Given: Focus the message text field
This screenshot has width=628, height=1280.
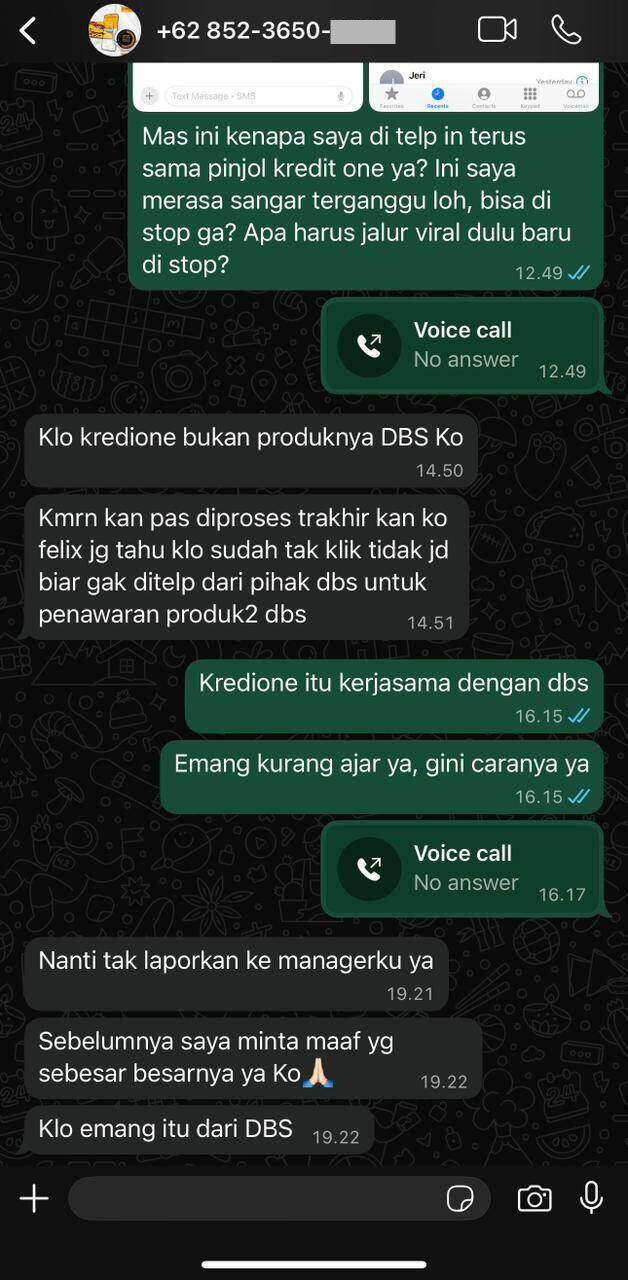Looking at the screenshot, I should [x=255, y=1198].
